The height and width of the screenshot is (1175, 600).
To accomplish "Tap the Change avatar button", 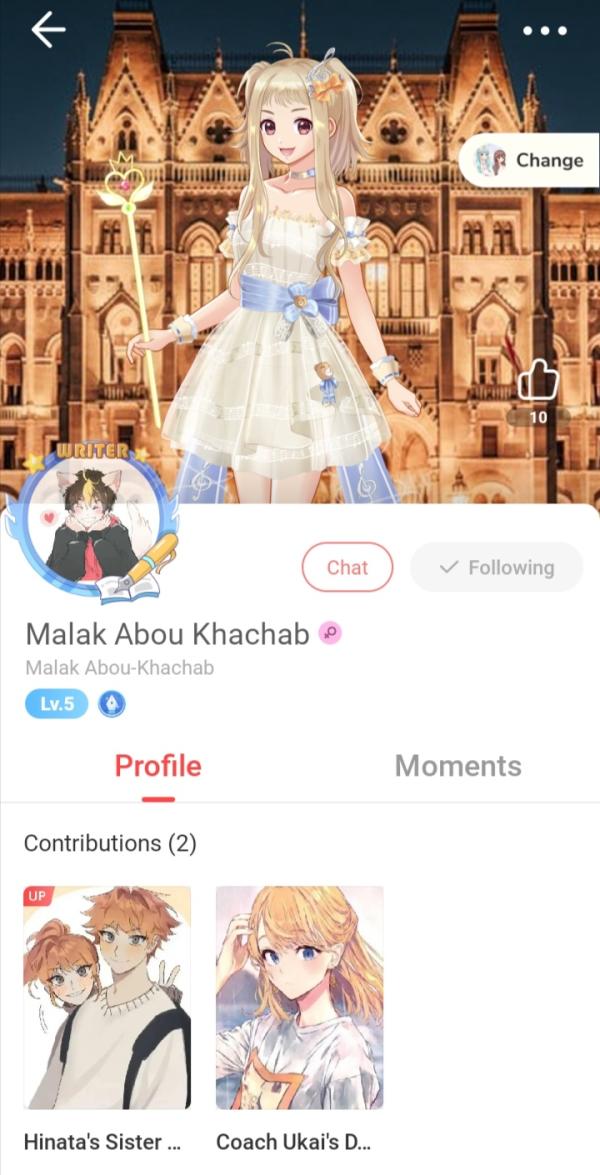I will [530, 160].
